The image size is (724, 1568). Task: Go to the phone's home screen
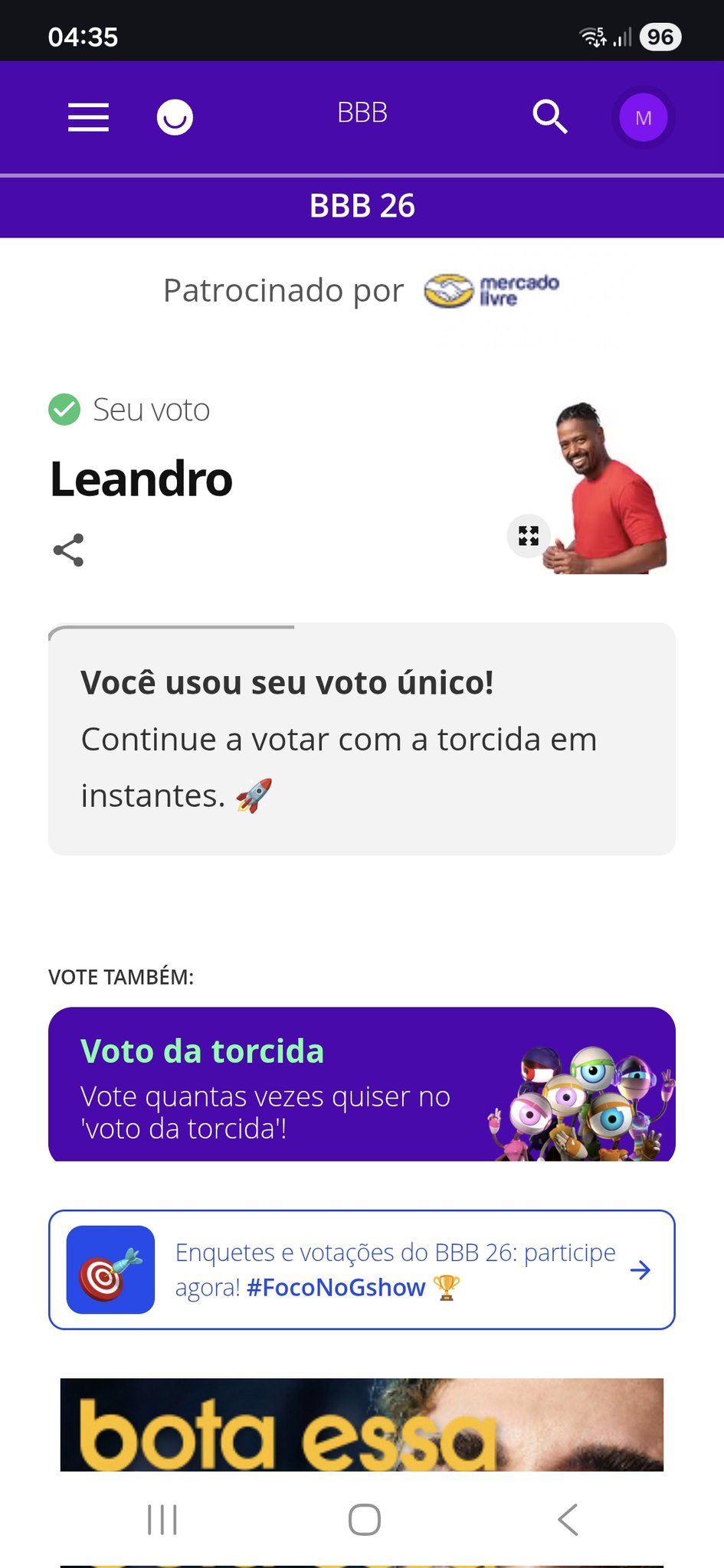coord(364,1520)
